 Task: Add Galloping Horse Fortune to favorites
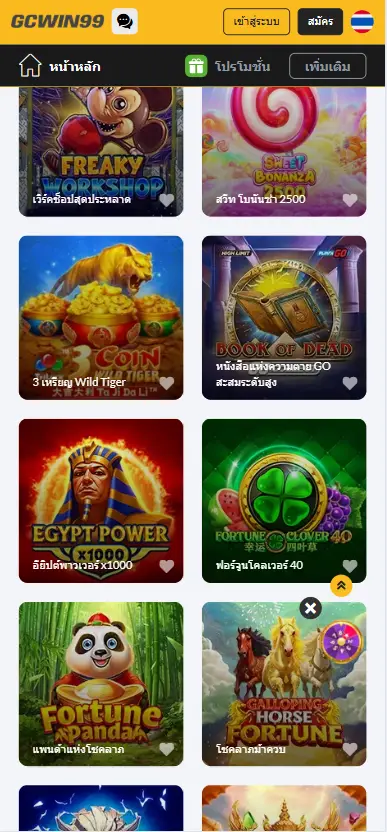pos(350,749)
